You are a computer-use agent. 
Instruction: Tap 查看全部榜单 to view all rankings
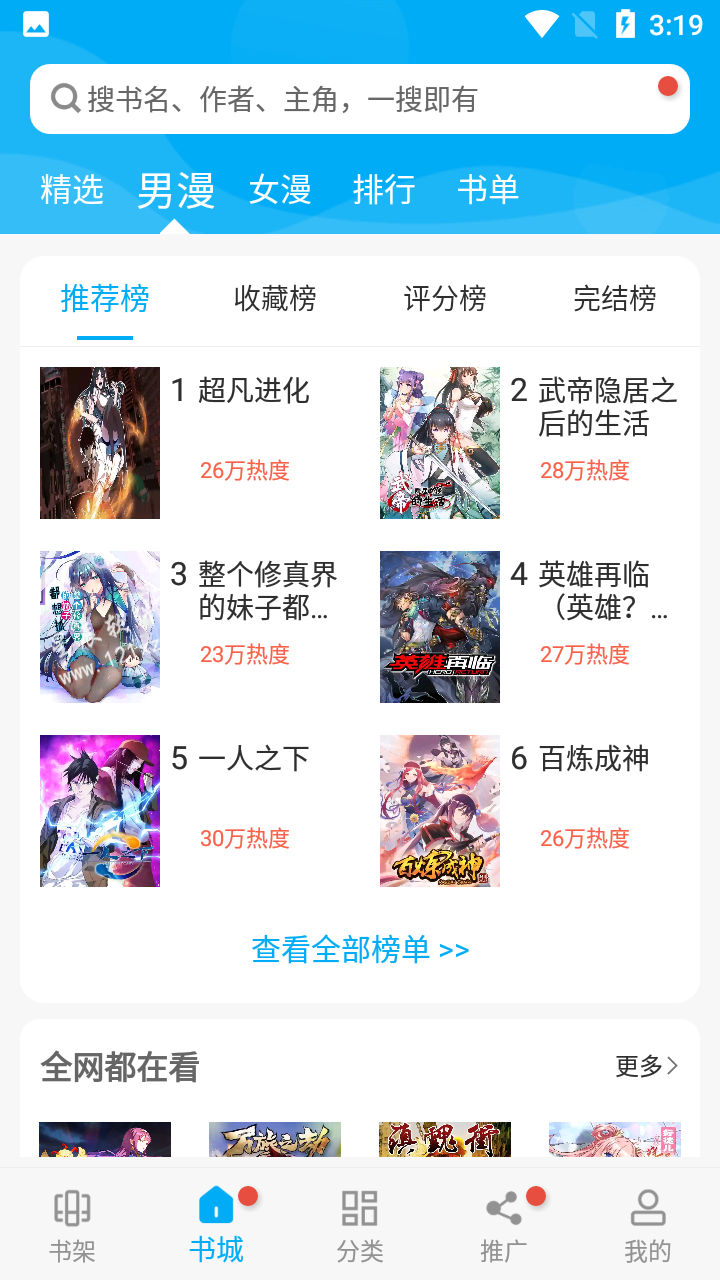pos(360,949)
